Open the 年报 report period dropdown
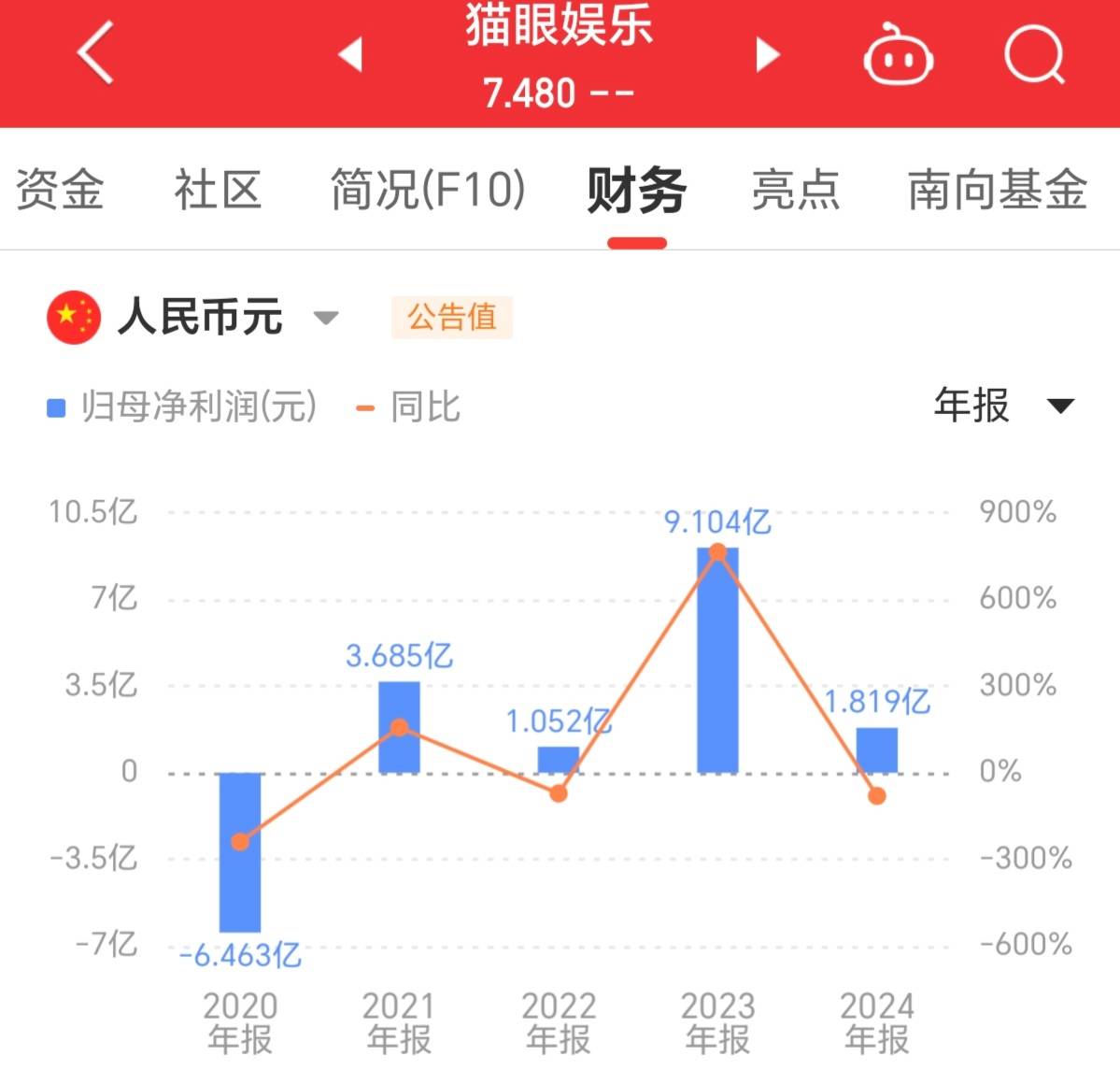This screenshot has height=1070, width=1120. pyautogui.click(x=1004, y=406)
